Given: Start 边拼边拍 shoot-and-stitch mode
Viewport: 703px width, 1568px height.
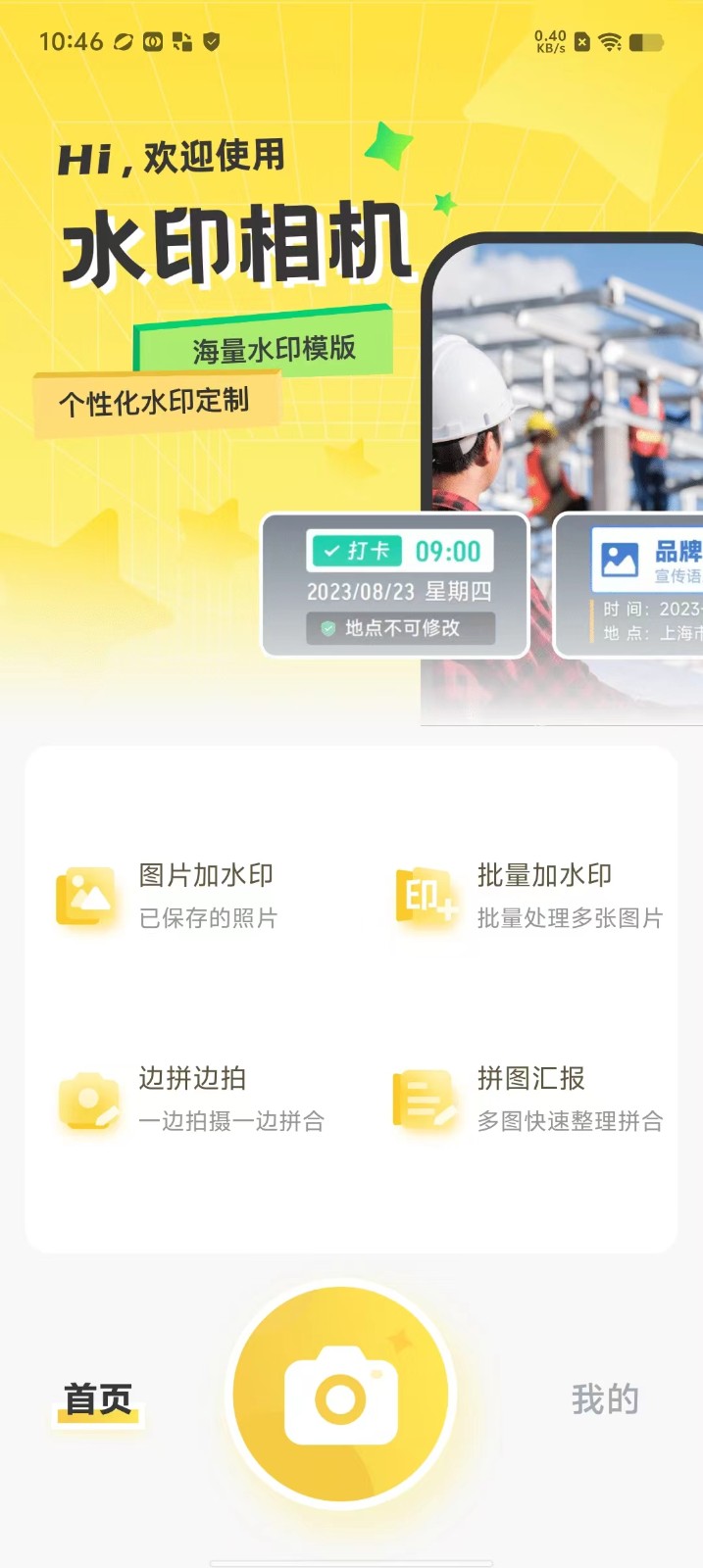Looking at the screenshot, I should click(x=191, y=1099).
